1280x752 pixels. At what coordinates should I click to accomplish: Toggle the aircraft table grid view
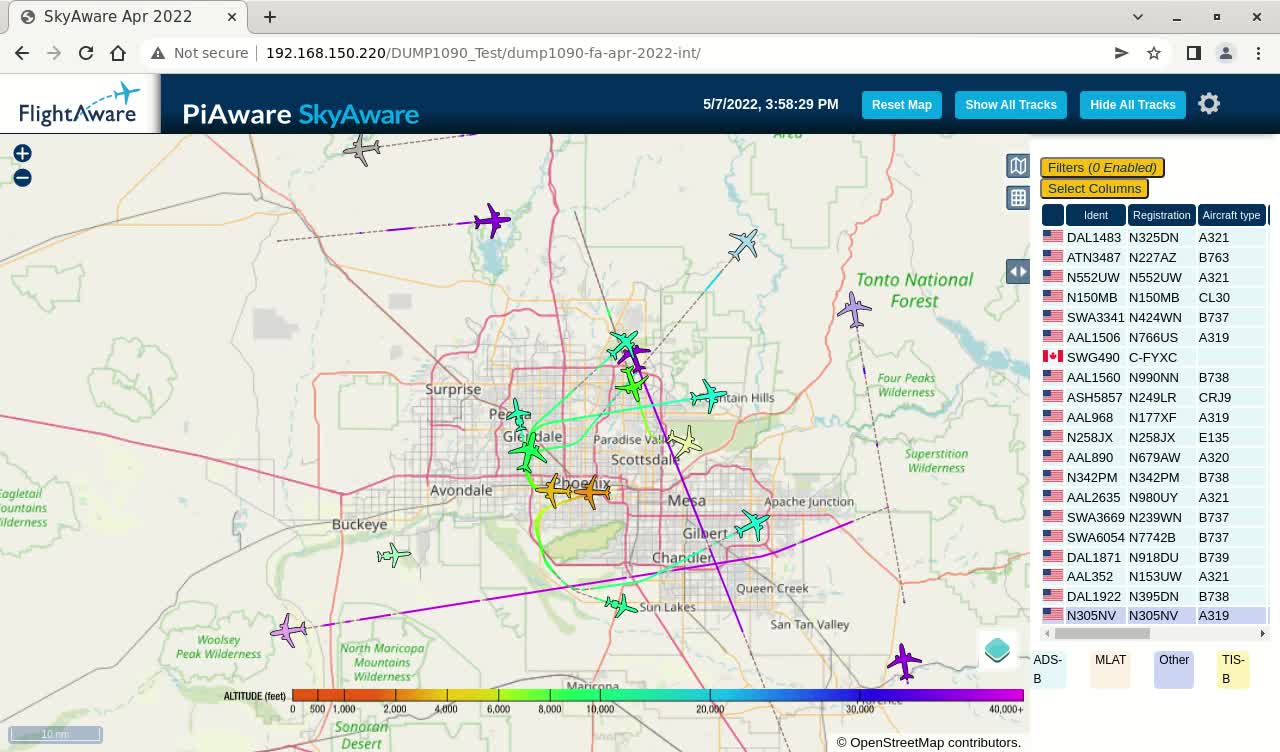coord(1017,198)
